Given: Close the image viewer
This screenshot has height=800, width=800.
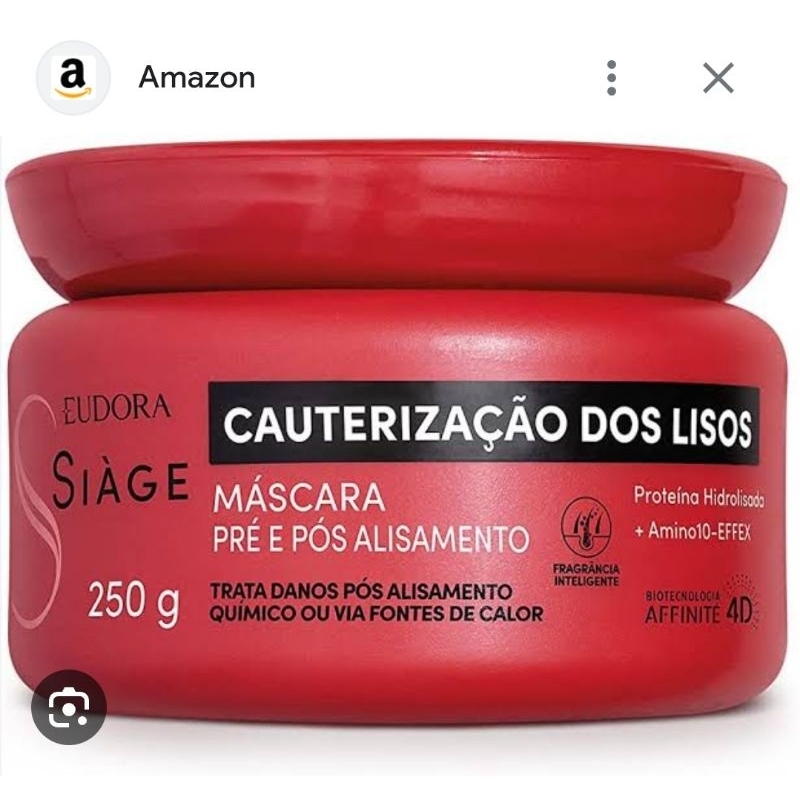Looking at the screenshot, I should (x=718, y=78).
